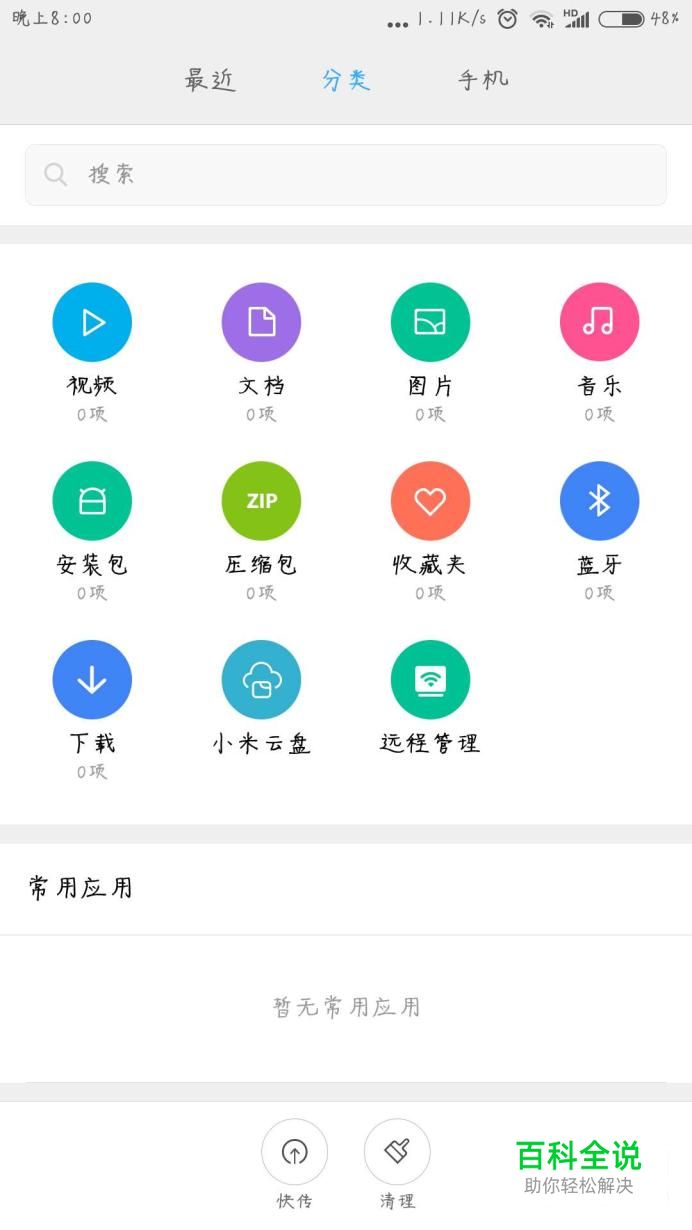The height and width of the screenshot is (1230, 692).
Task: Switch to the 最近 tab
Action: click(210, 80)
